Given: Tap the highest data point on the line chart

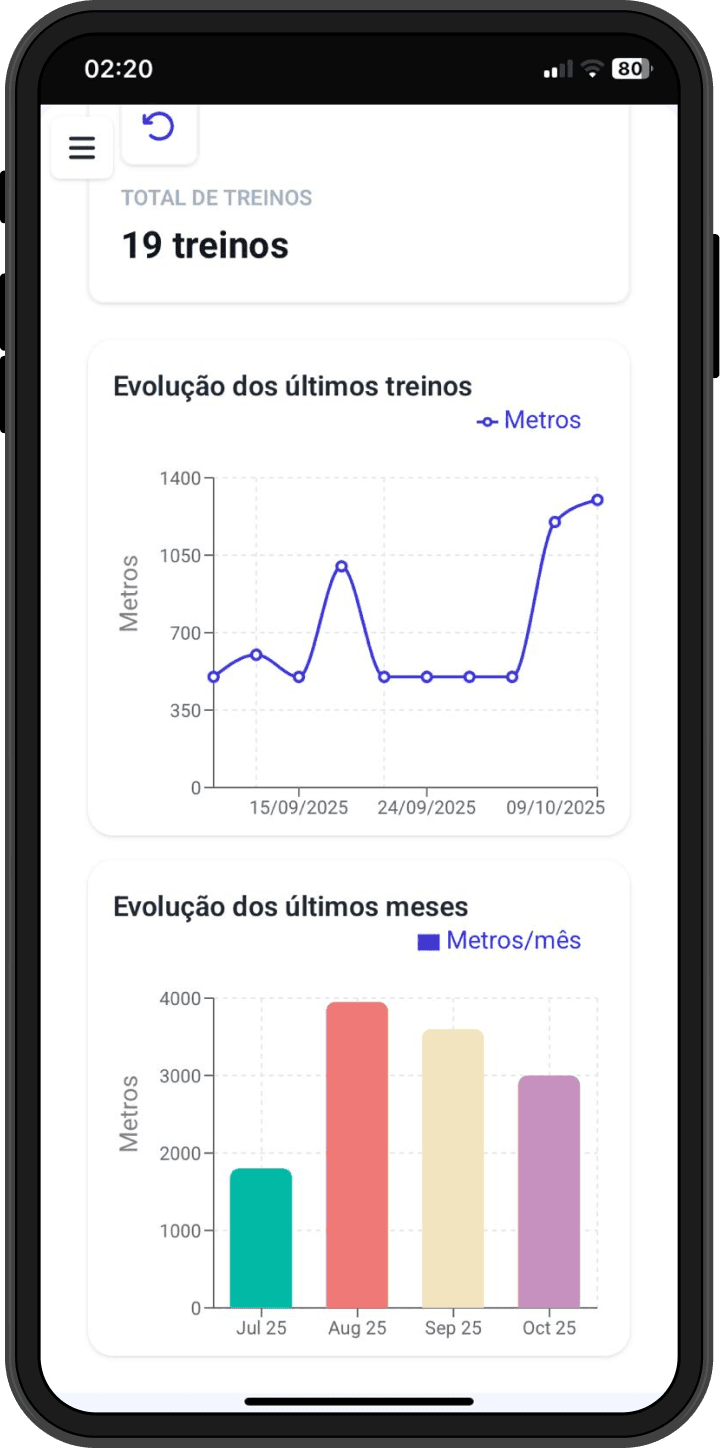Looking at the screenshot, I should [595, 499].
